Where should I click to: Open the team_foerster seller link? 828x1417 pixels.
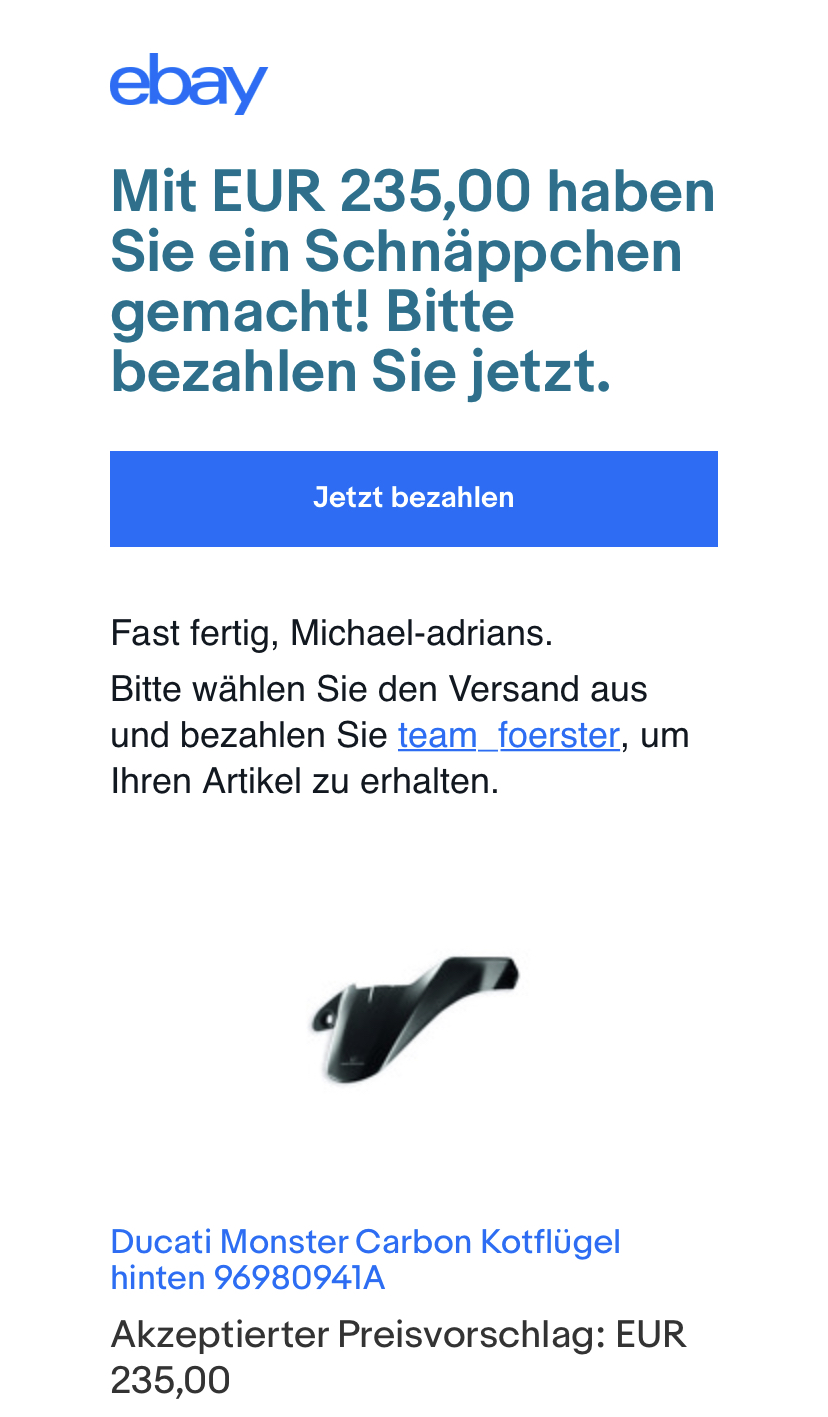pos(509,736)
